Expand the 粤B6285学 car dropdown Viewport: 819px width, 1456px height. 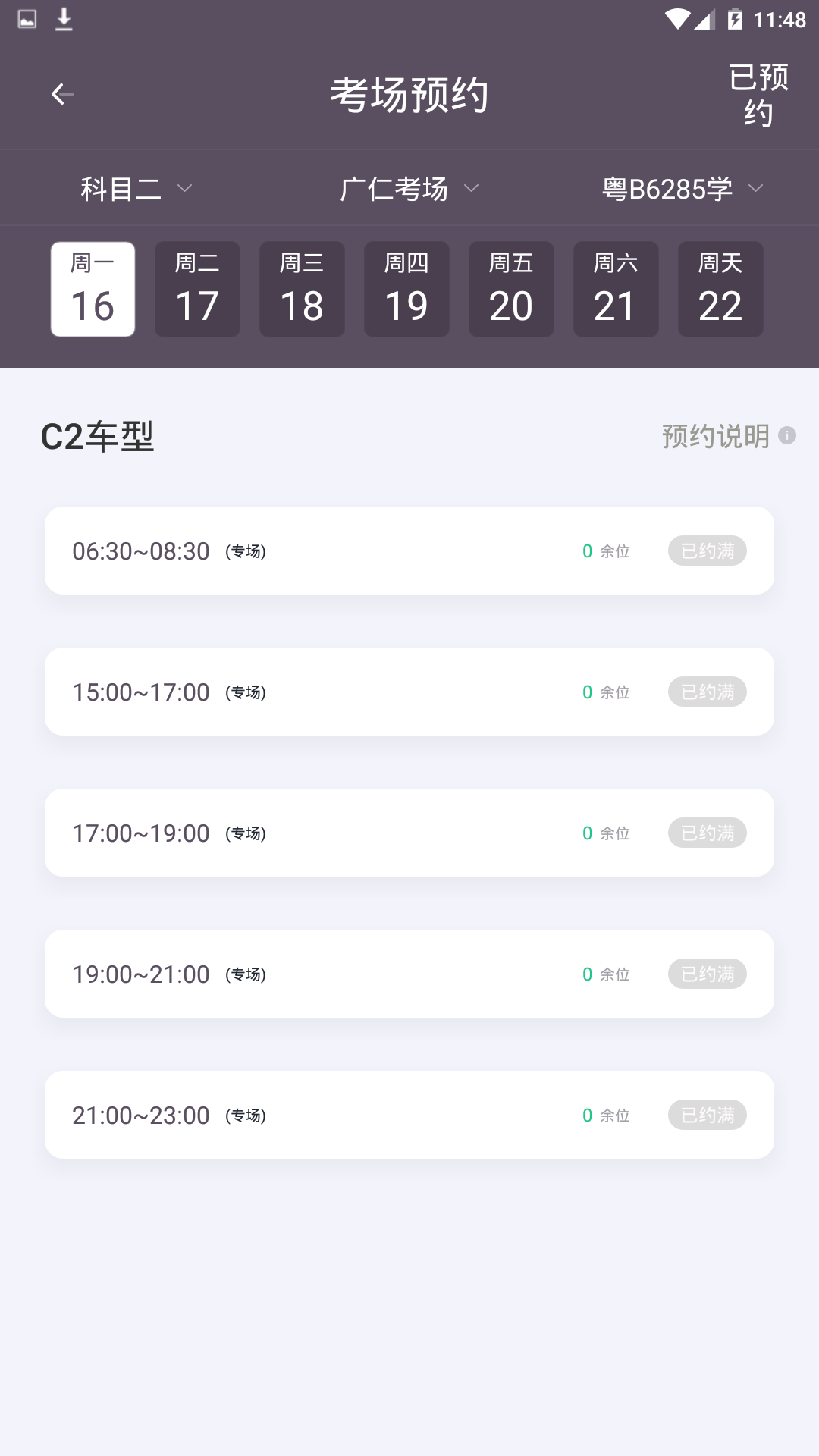tap(682, 188)
